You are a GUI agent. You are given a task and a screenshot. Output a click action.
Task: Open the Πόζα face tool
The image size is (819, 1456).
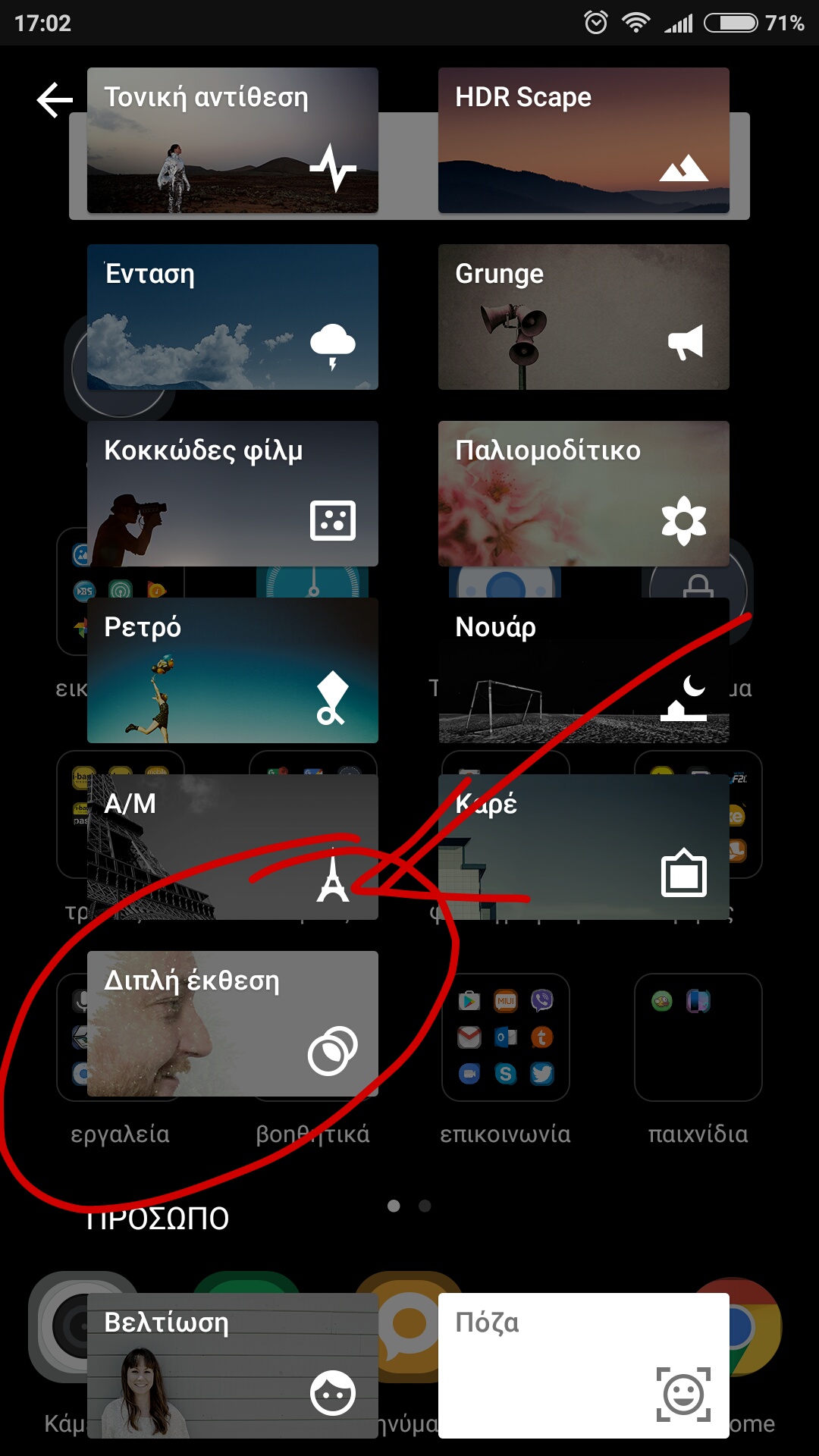pos(583,1366)
